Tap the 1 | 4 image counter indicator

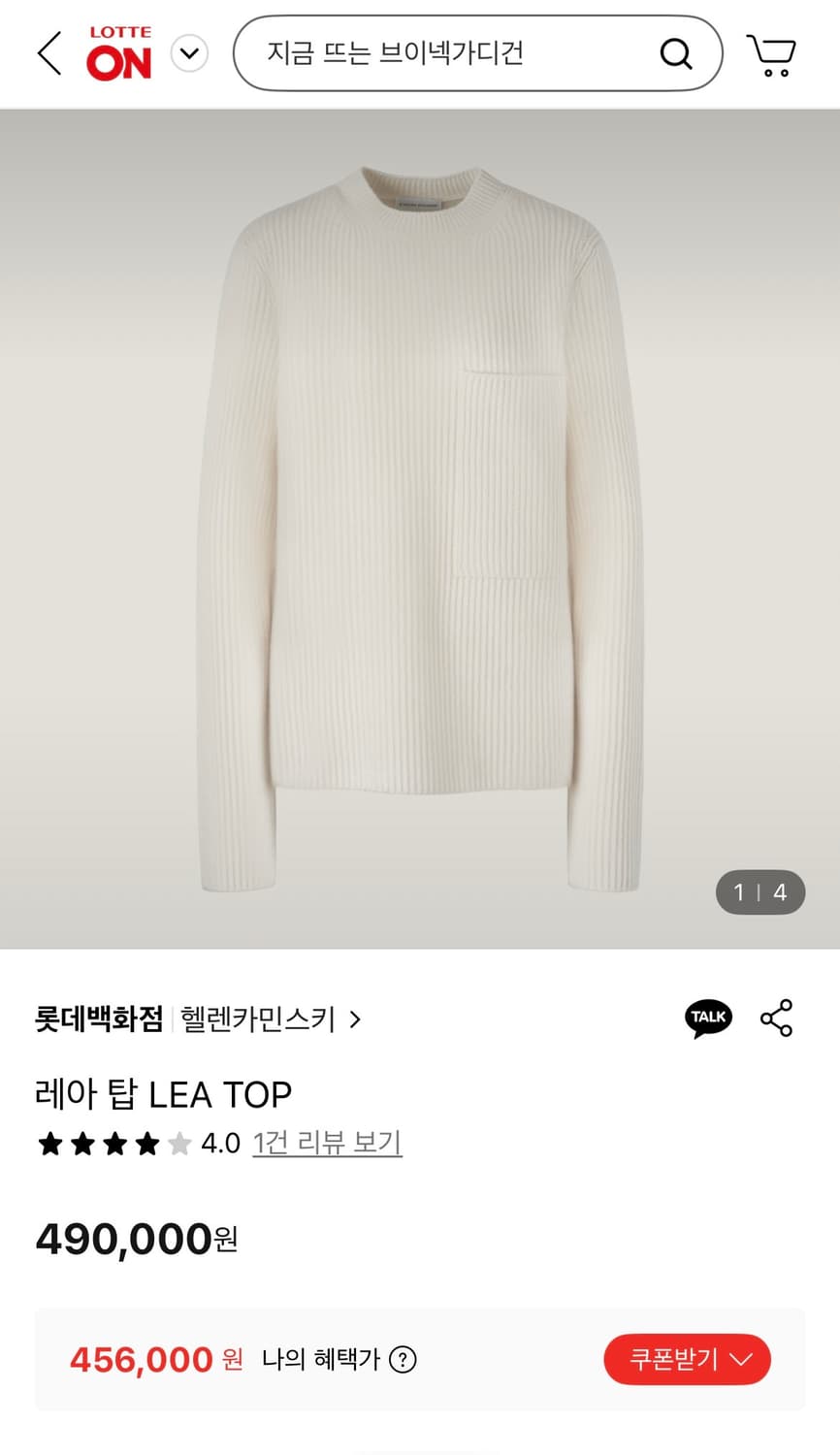[760, 891]
